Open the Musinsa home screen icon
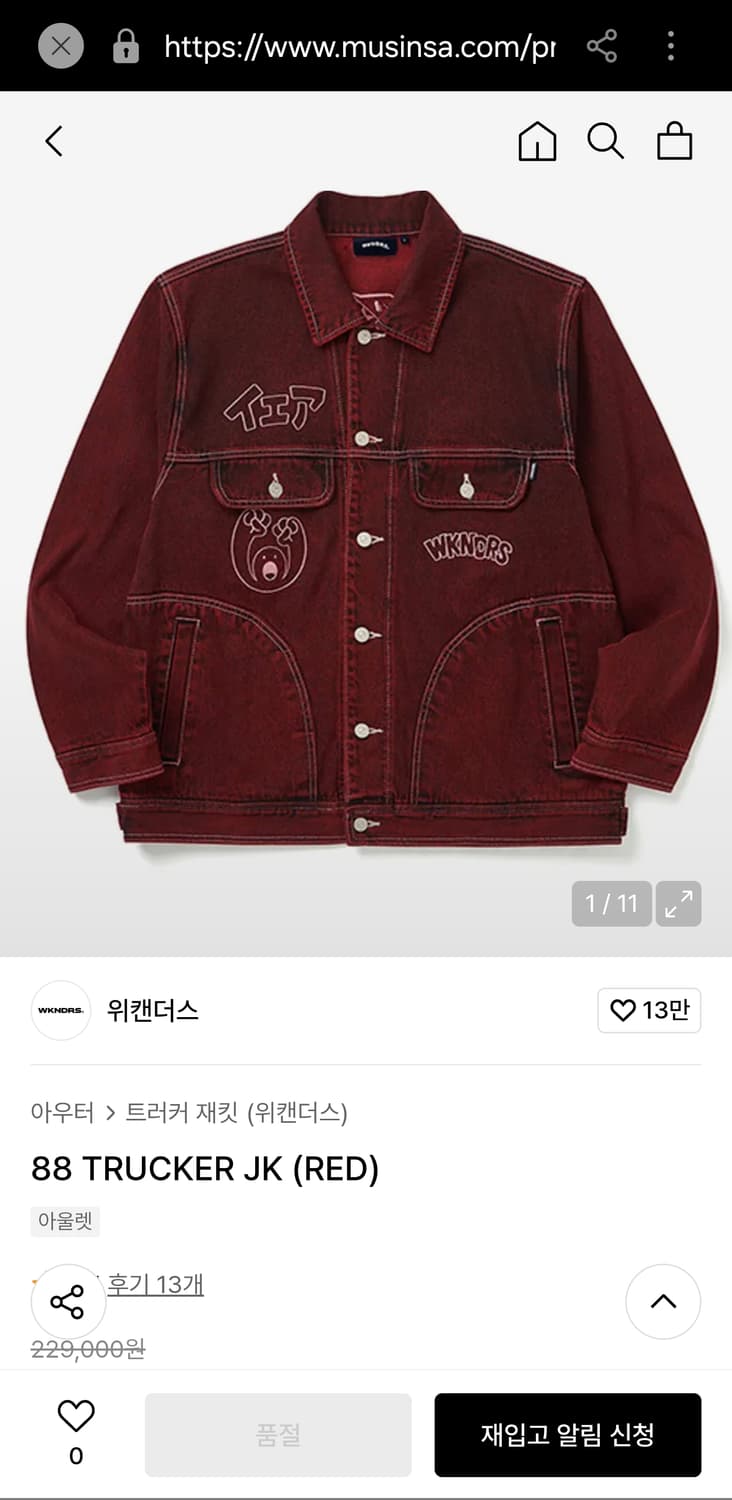Screen dimensions: 732x1500 pyautogui.click(x=537, y=141)
